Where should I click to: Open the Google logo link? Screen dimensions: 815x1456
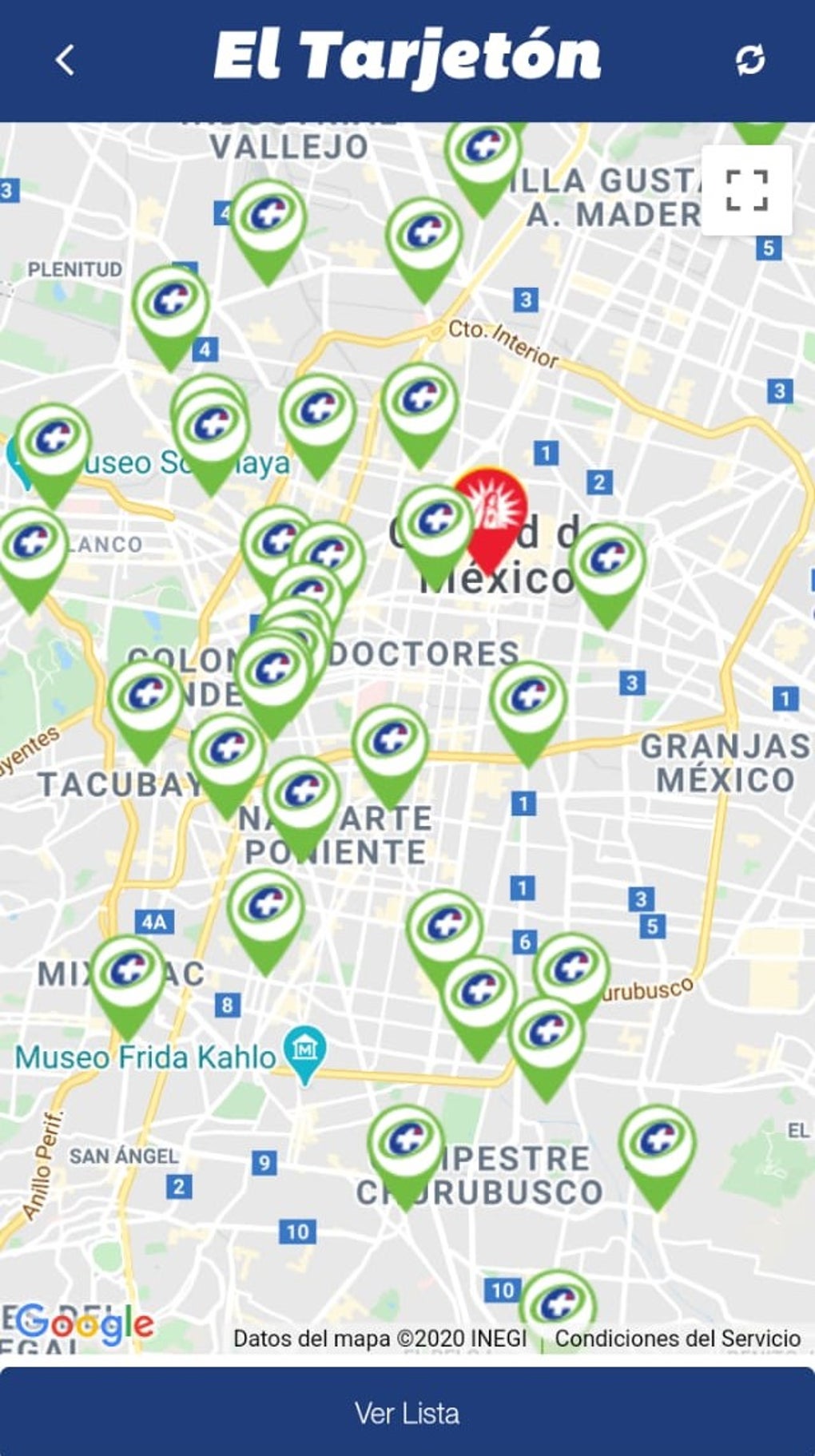(84, 1324)
